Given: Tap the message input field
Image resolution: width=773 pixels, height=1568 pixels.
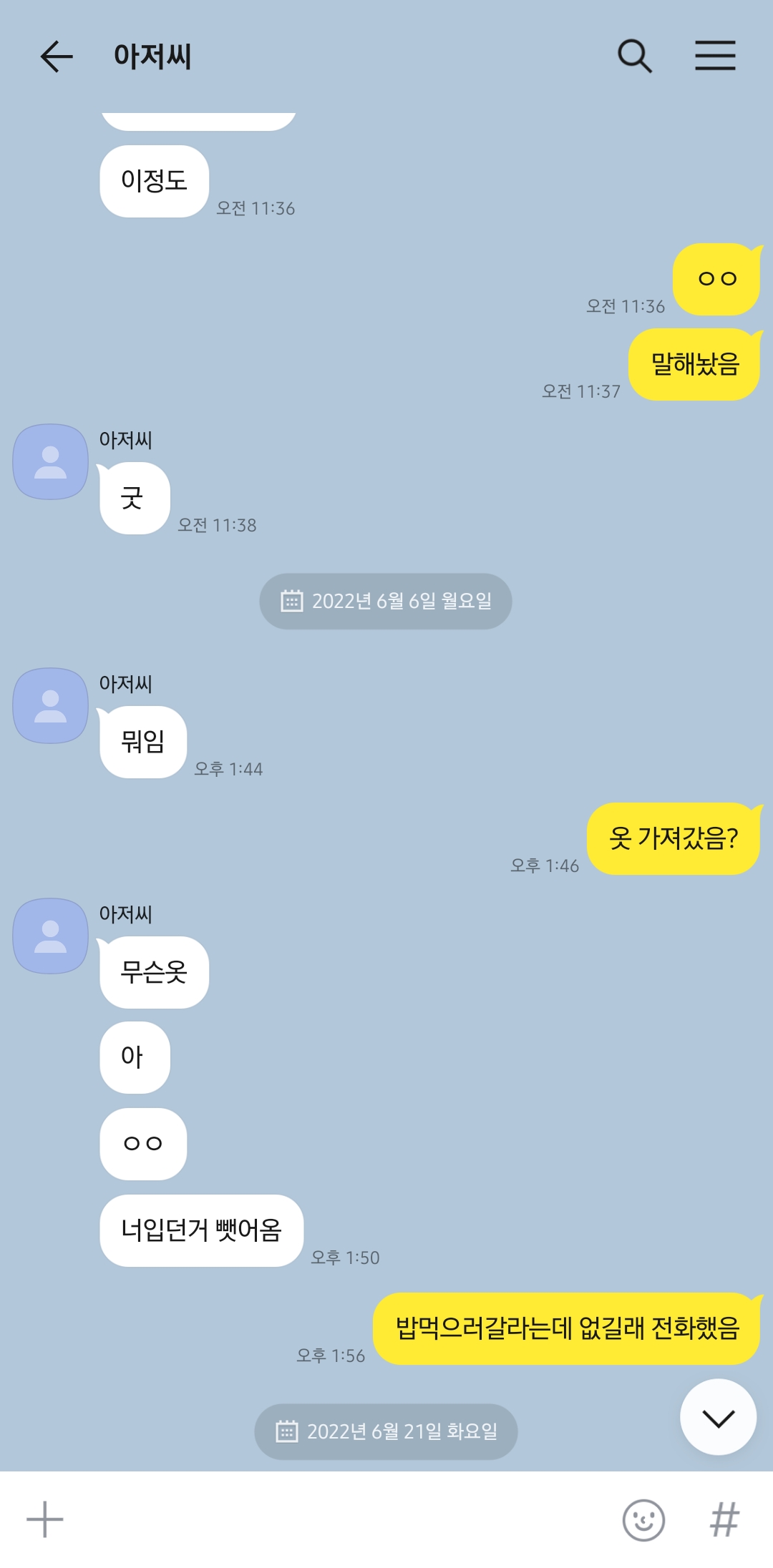Looking at the screenshot, I should pyautogui.click(x=336, y=1520).
